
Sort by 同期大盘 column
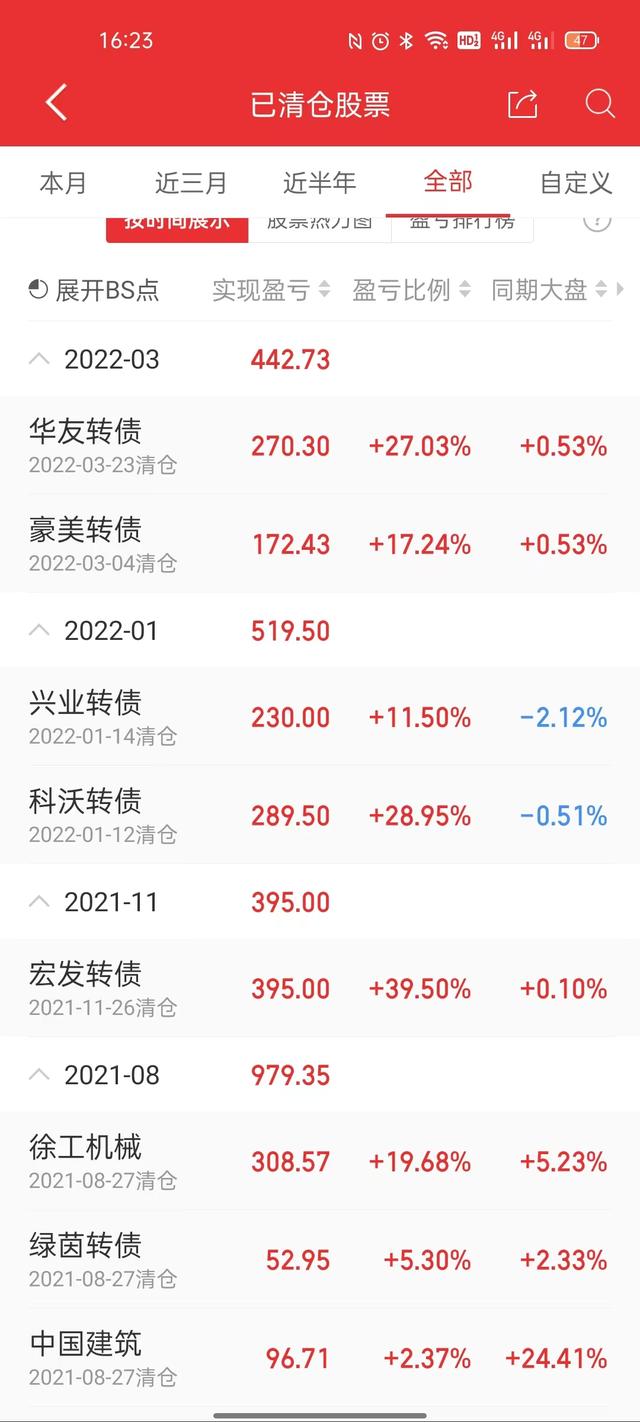(x=549, y=291)
